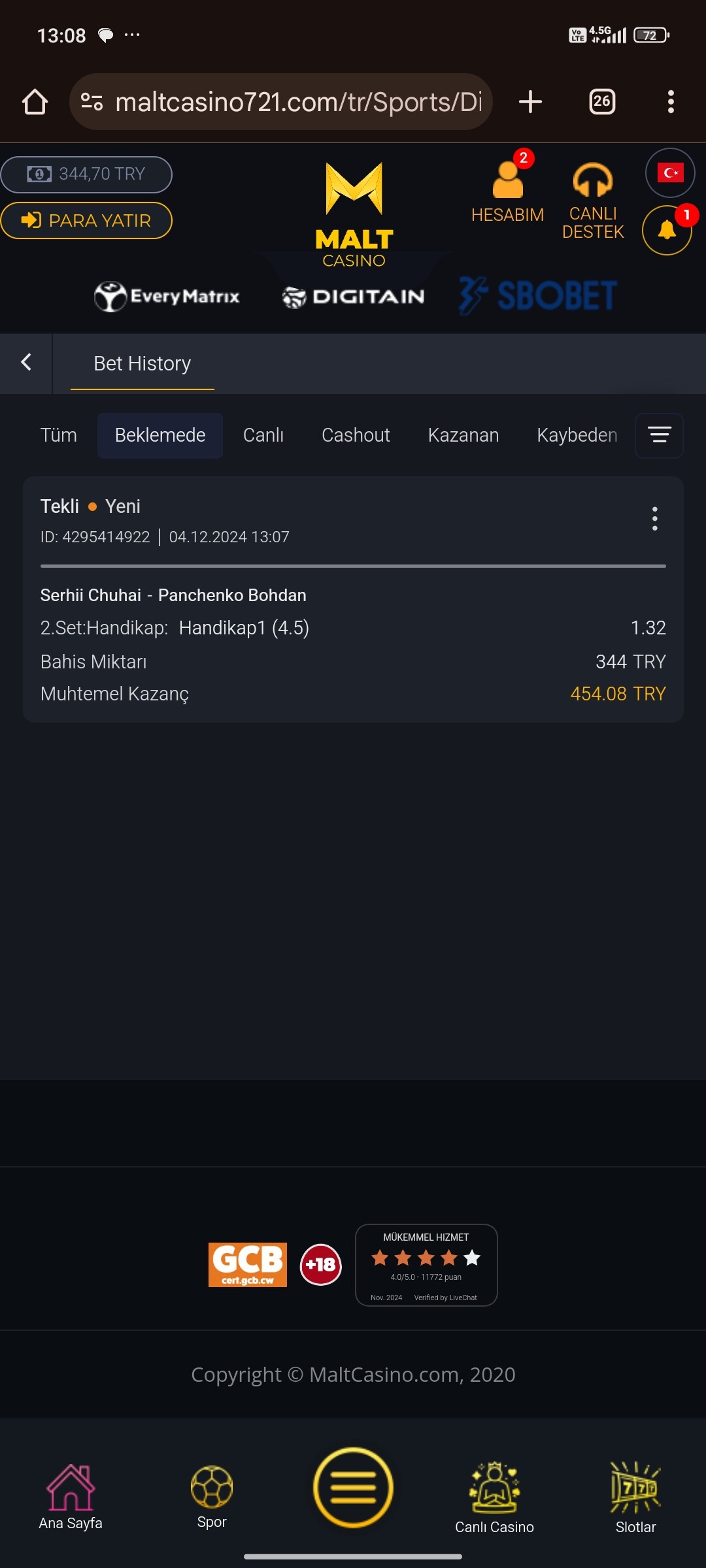Contact Canlı Destek live support
This screenshot has width=706, height=1568.
click(593, 201)
